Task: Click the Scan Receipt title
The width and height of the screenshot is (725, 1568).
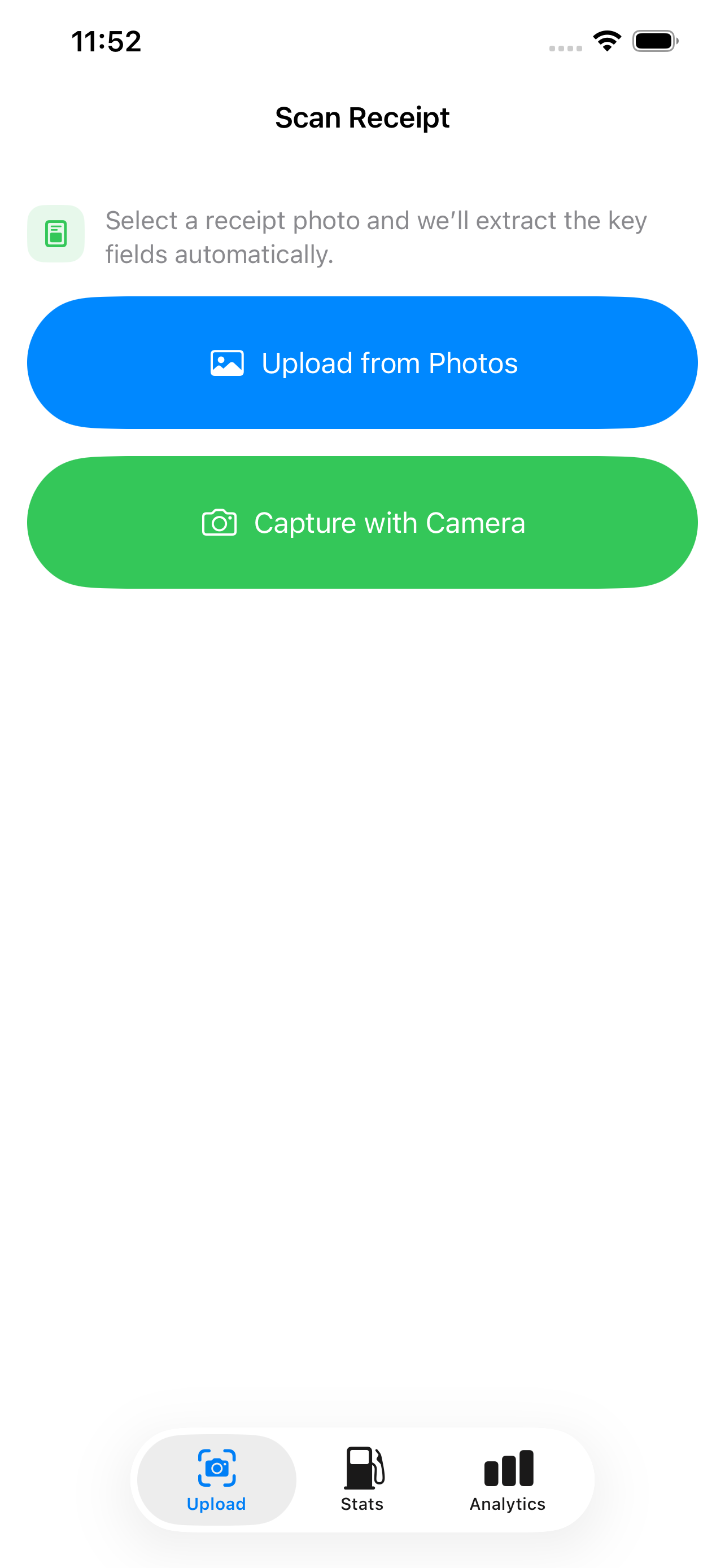Action: (362, 117)
